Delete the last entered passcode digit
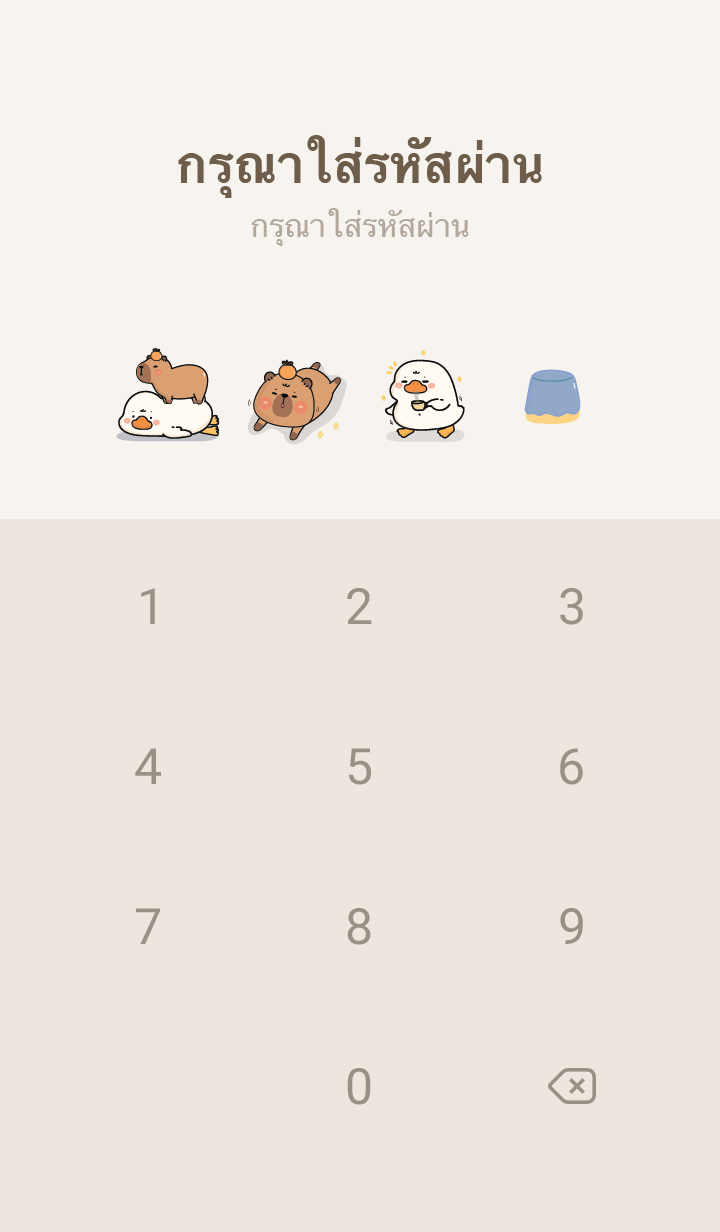This screenshot has height=1232, width=720. [572, 1086]
